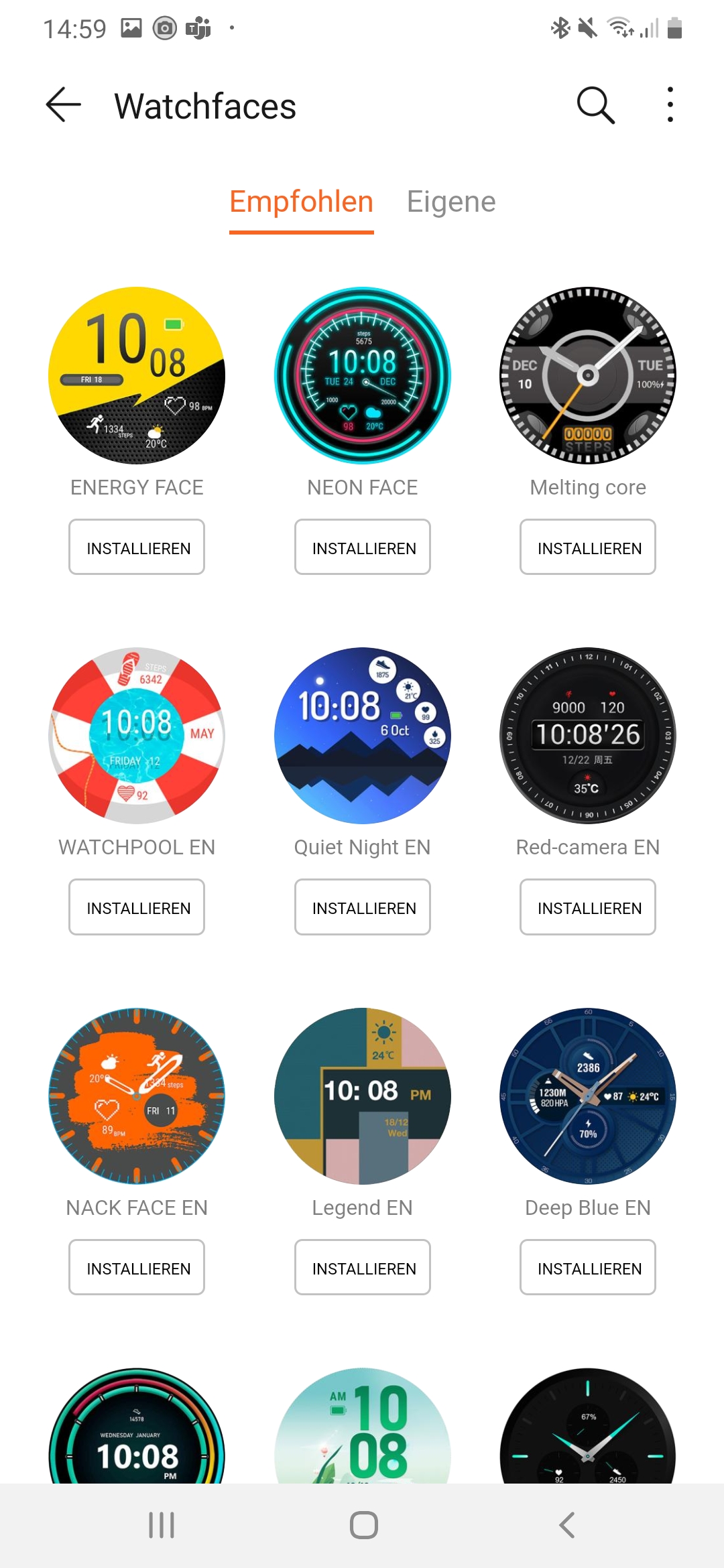Install the NACK FACE EN watchface

coord(137,1268)
